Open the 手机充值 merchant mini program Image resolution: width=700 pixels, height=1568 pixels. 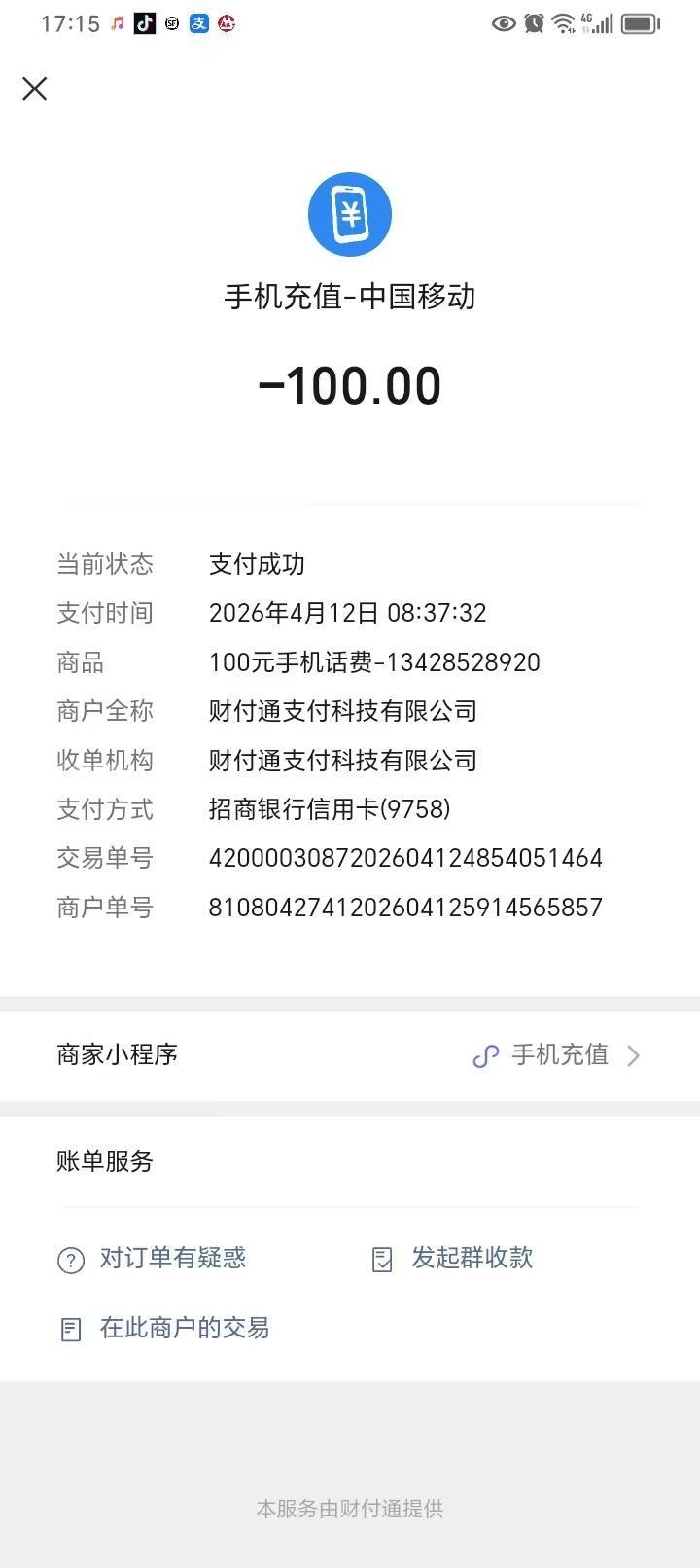pyautogui.click(x=557, y=1055)
